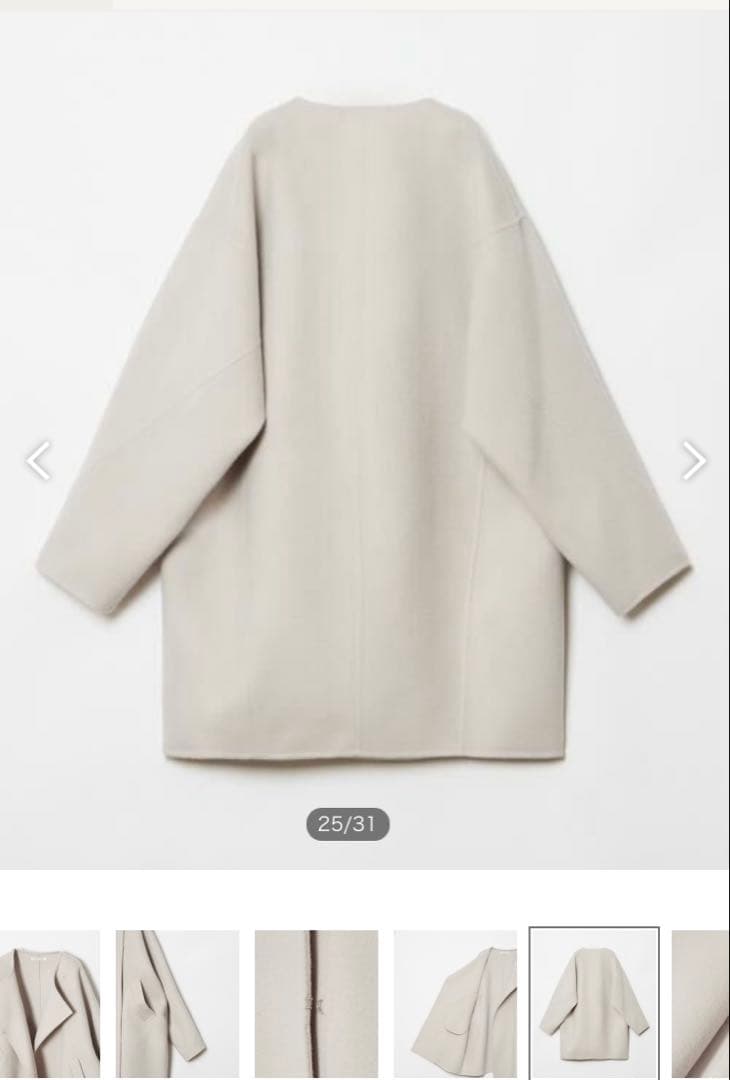Advance the gallery with the next chevron
This screenshot has width=730, height=1080.
click(695, 460)
